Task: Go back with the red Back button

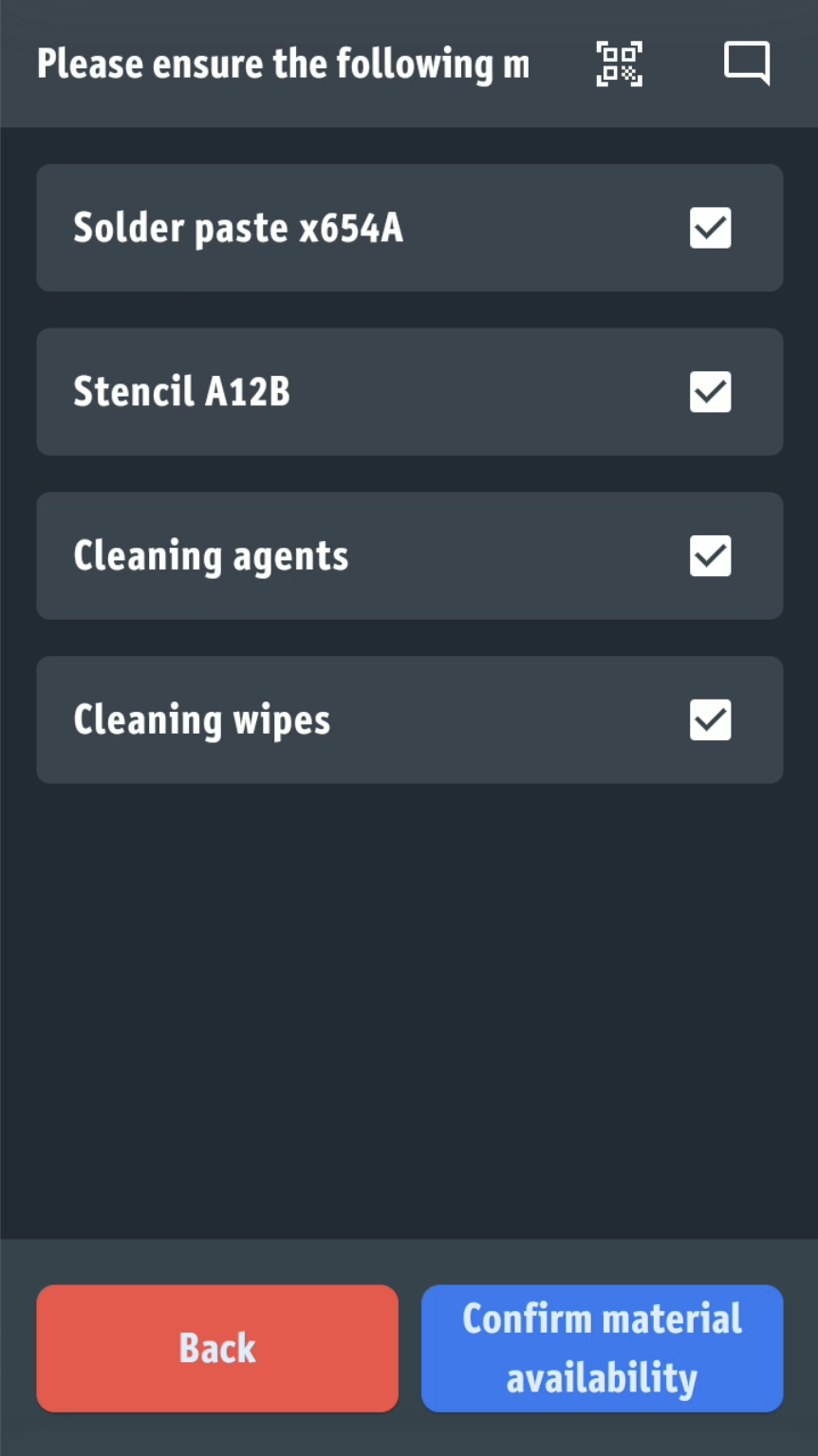Action: tap(217, 1348)
